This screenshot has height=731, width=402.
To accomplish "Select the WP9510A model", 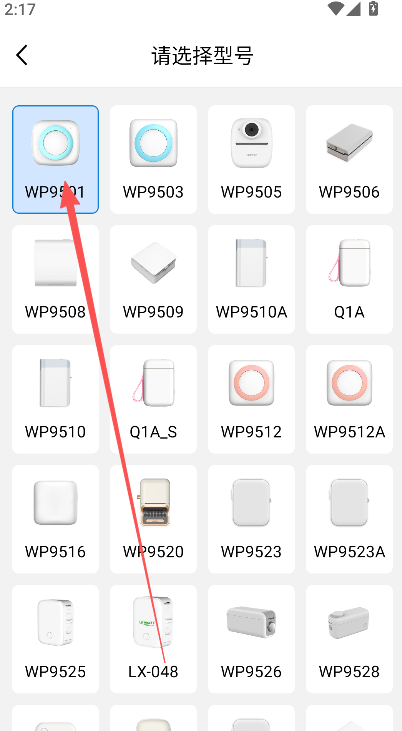I will click(251, 279).
